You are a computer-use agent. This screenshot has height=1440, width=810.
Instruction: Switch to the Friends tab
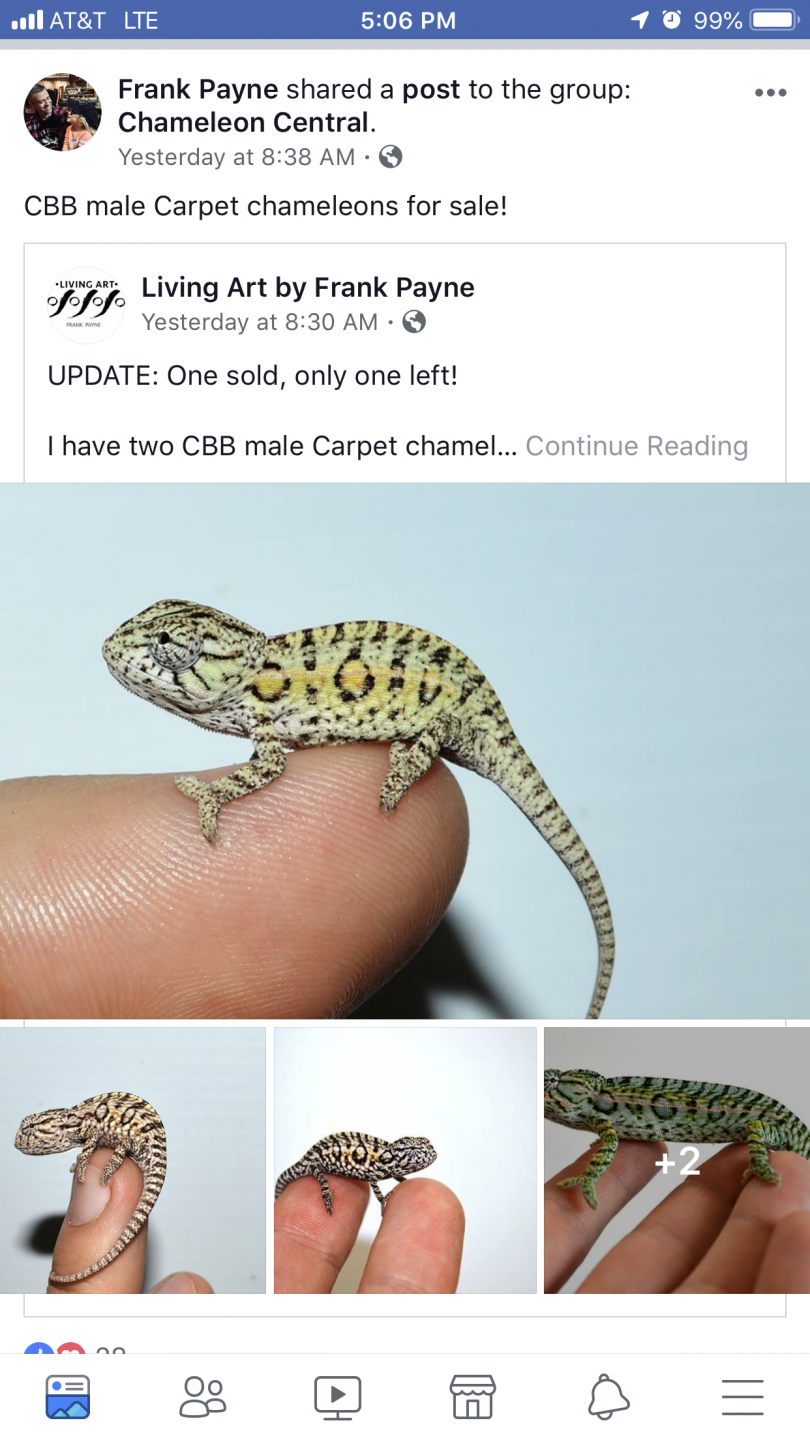(x=203, y=1396)
